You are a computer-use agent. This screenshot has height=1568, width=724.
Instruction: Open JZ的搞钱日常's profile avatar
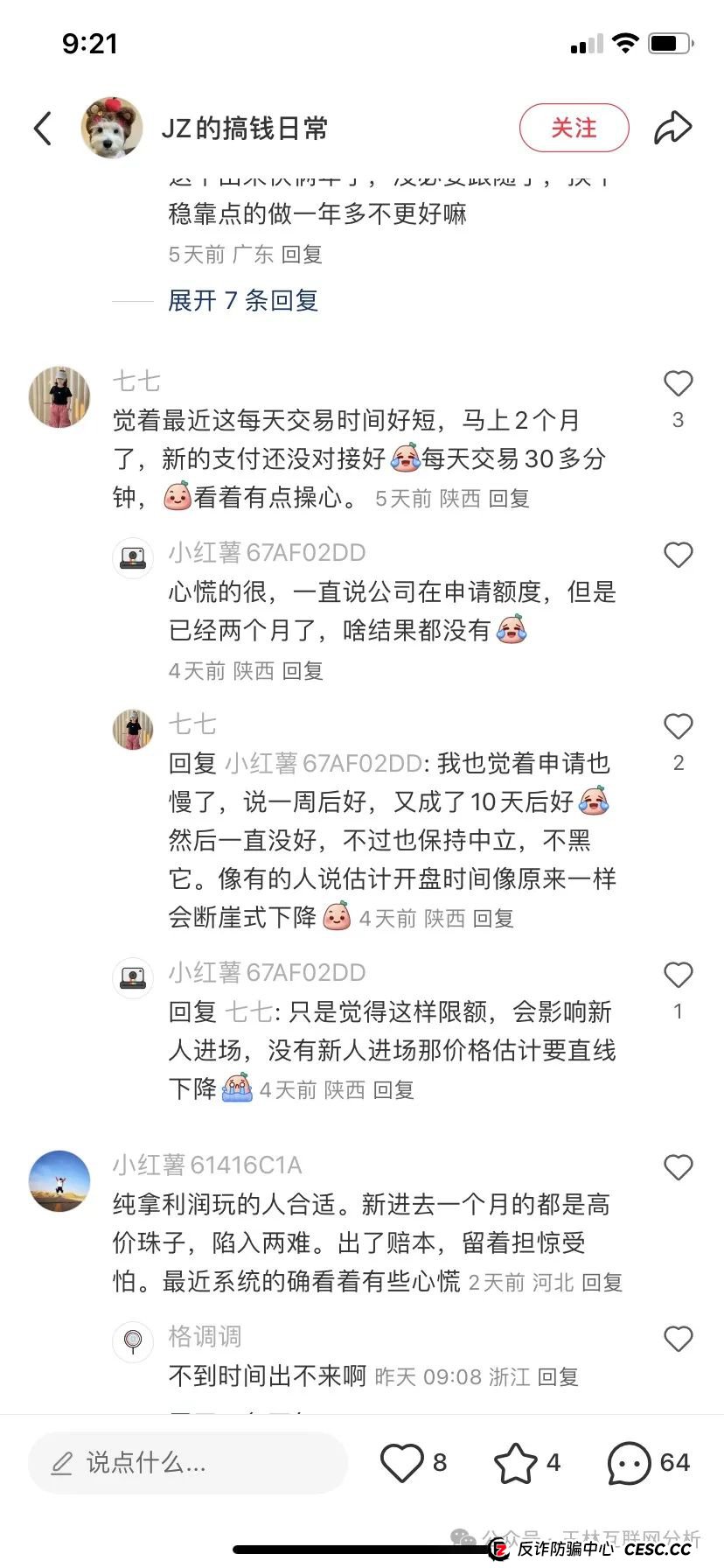coord(112,127)
